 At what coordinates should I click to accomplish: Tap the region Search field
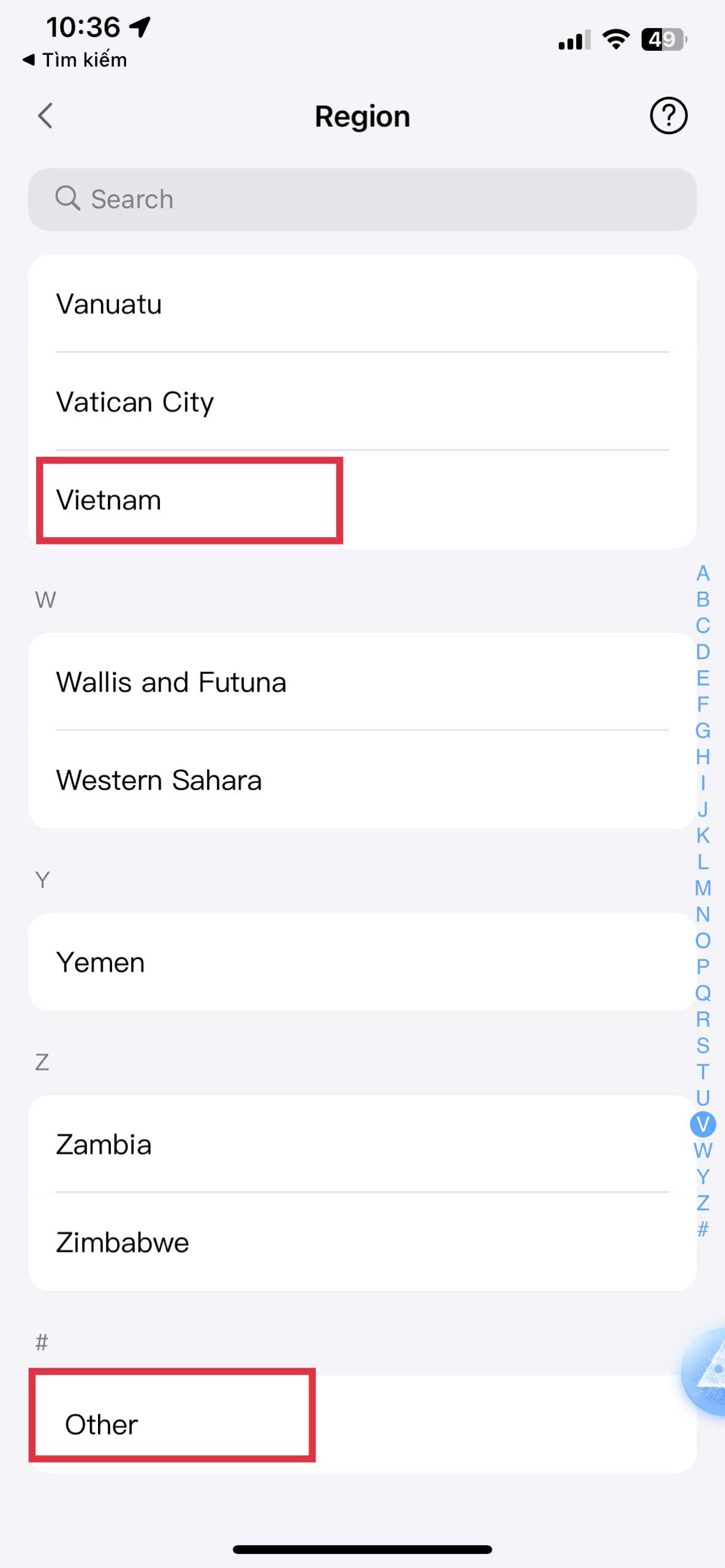point(362,200)
